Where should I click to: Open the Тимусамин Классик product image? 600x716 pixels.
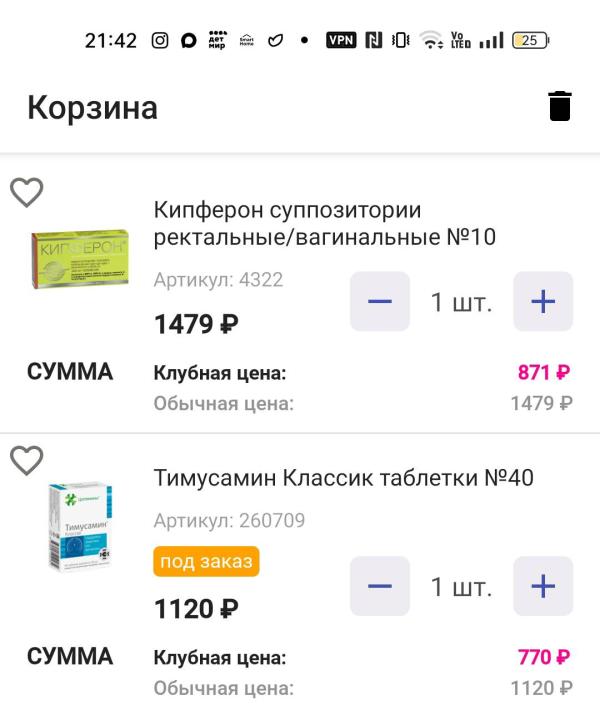pos(80,526)
